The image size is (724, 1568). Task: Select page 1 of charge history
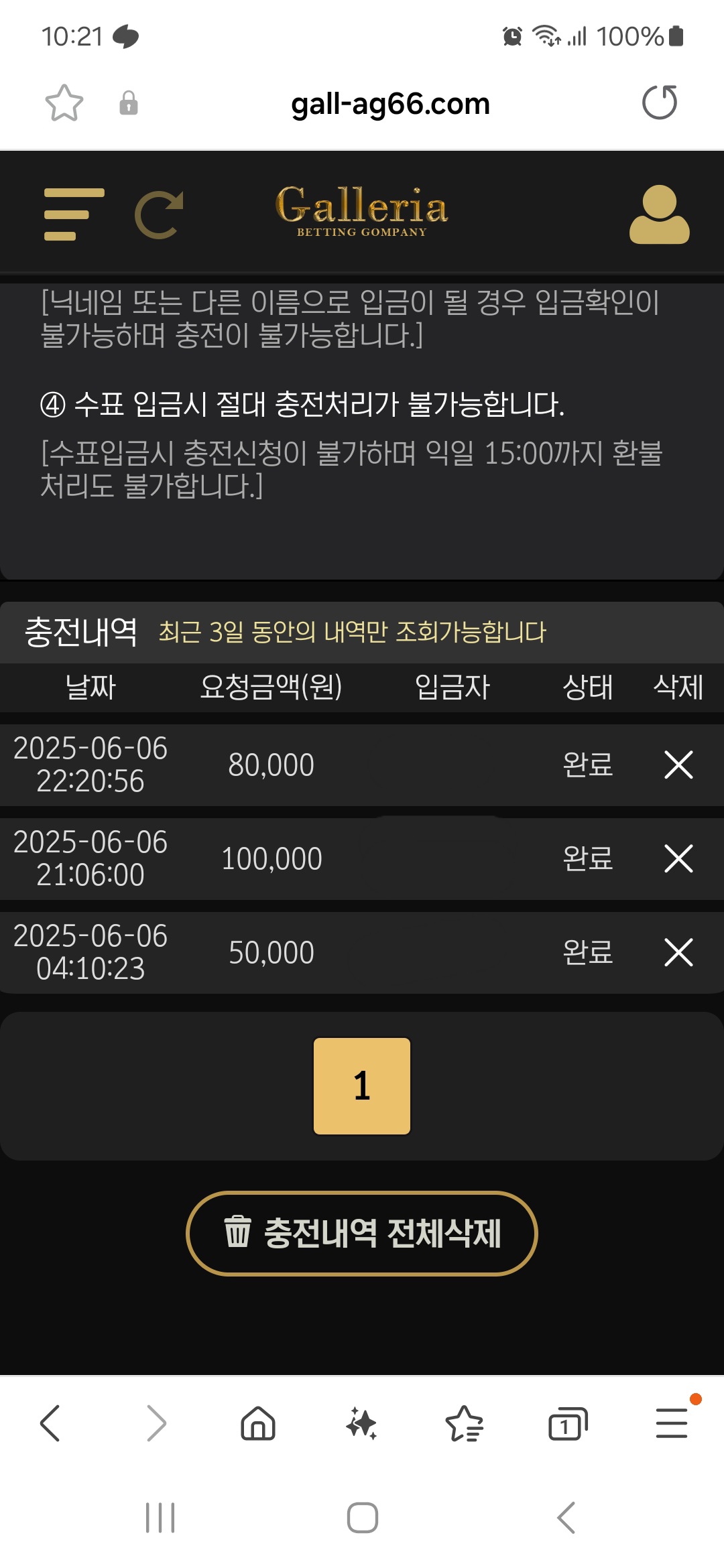[x=362, y=1086]
